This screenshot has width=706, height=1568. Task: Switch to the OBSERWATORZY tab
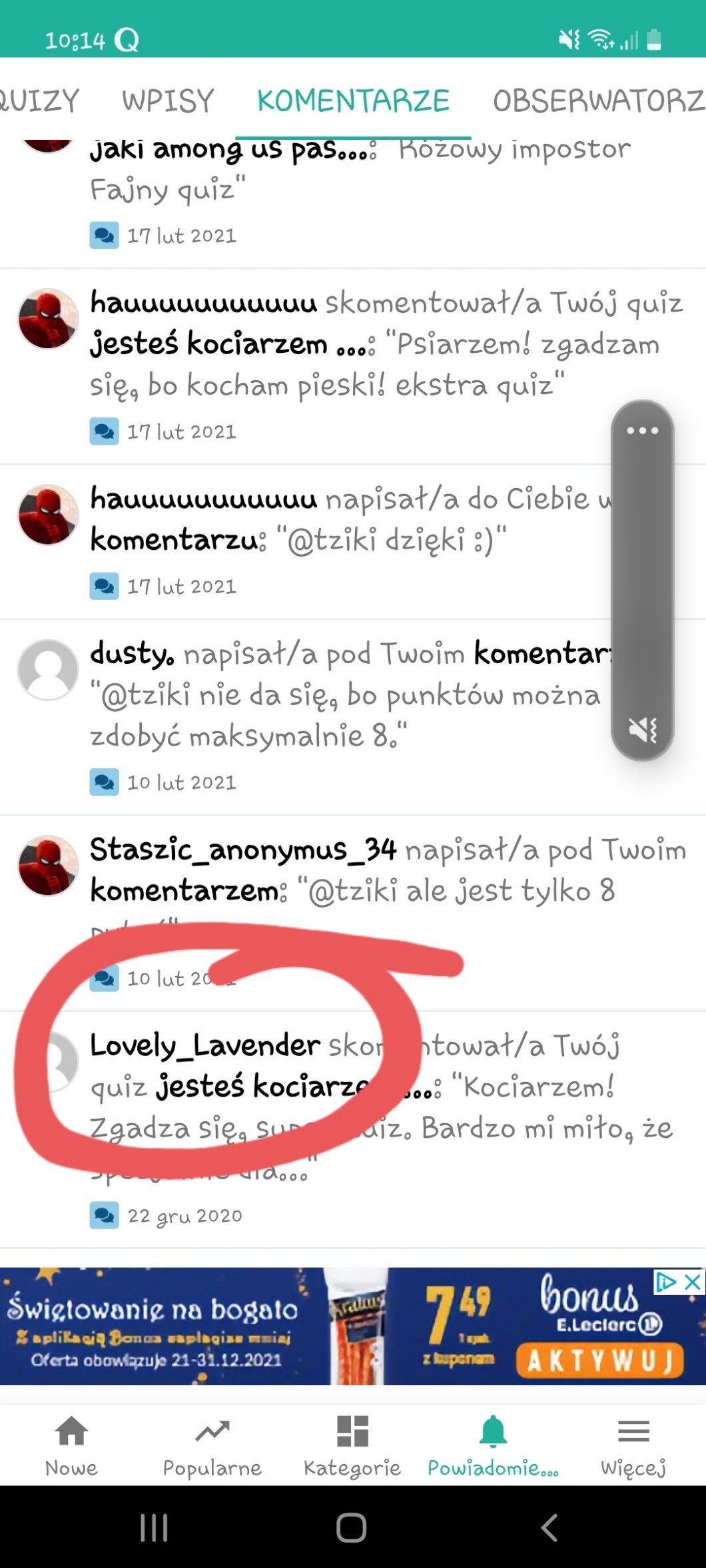pyautogui.click(x=598, y=101)
